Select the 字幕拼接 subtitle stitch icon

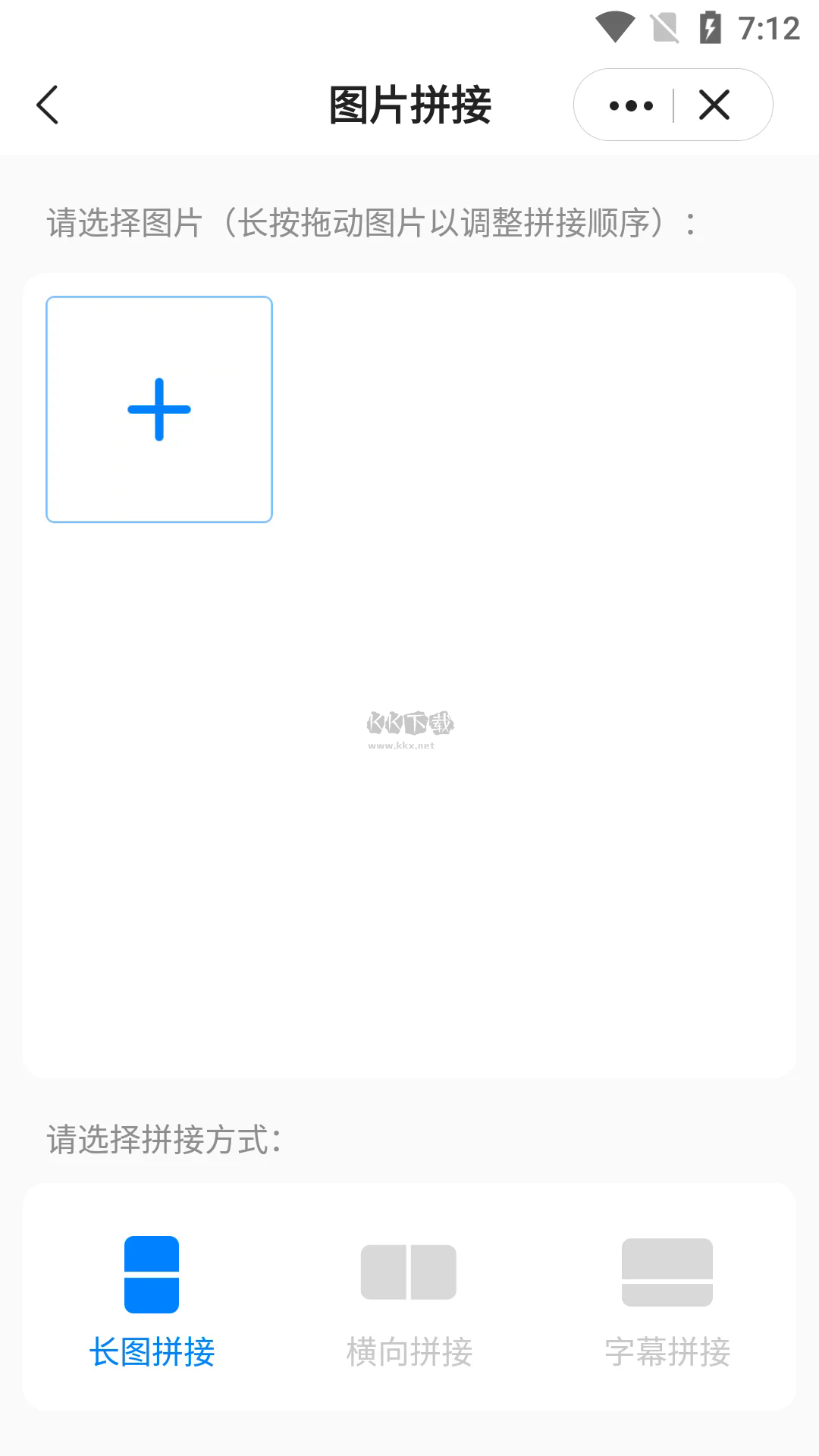[667, 1271]
